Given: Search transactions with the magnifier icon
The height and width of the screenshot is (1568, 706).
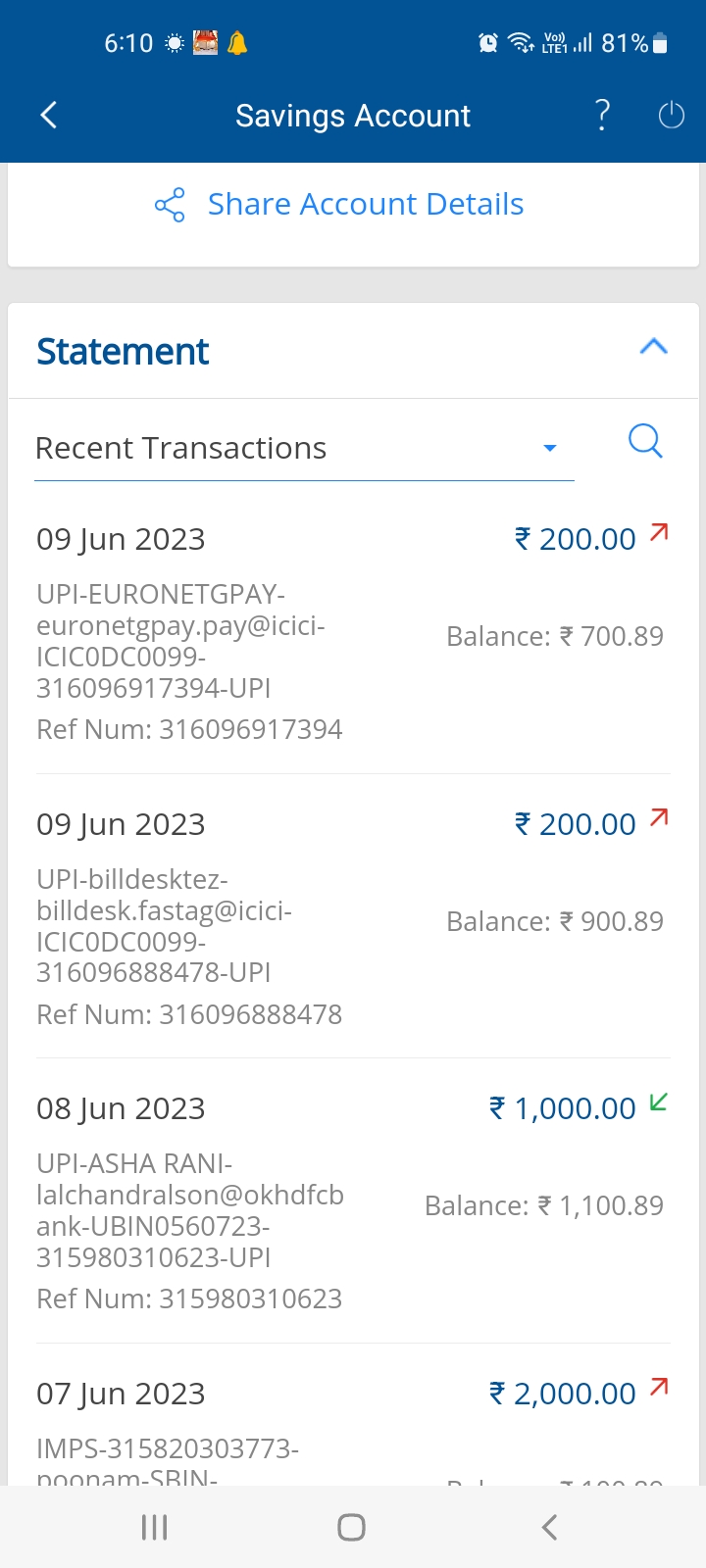Looking at the screenshot, I should pyautogui.click(x=645, y=442).
